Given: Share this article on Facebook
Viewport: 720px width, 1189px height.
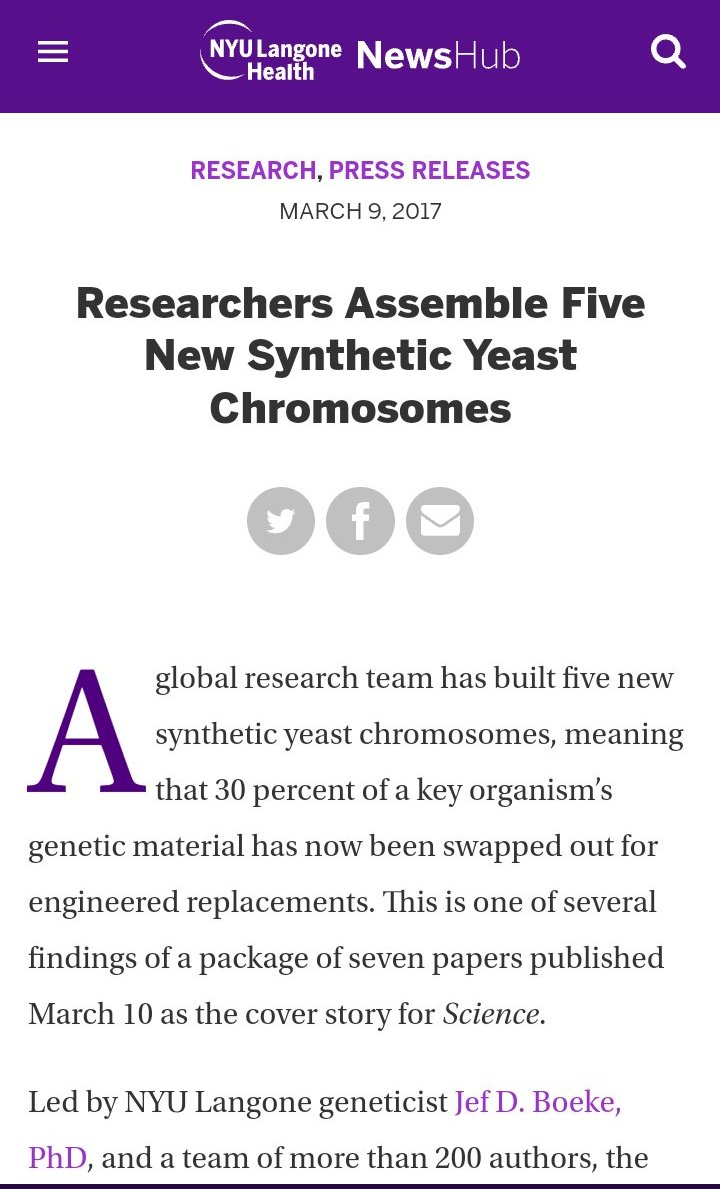Looking at the screenshot, I should click(360, 521).
